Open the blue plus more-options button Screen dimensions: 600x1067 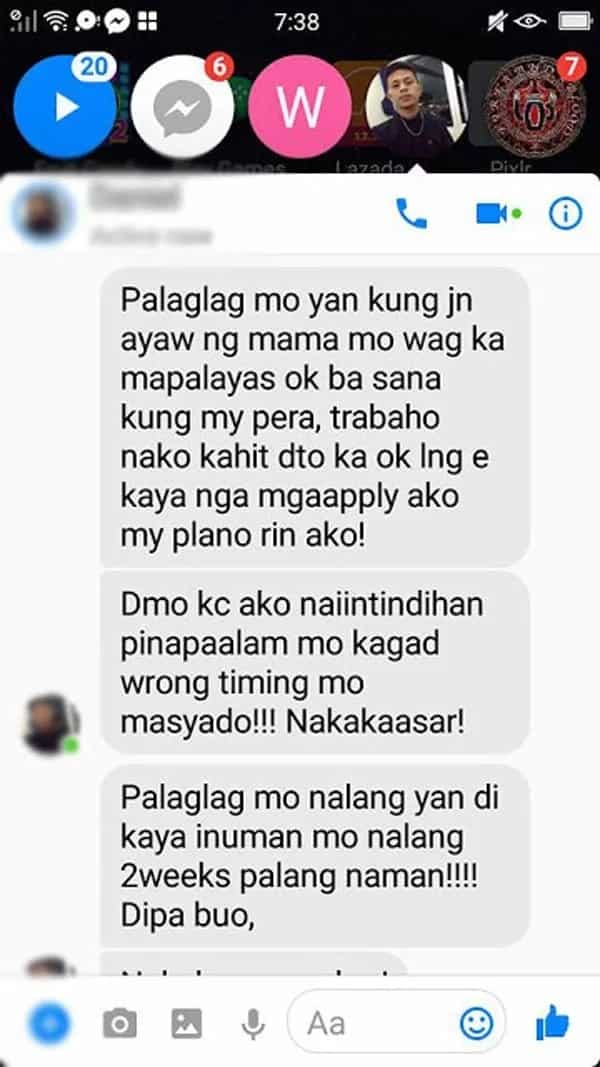[x=49, y=1023]
